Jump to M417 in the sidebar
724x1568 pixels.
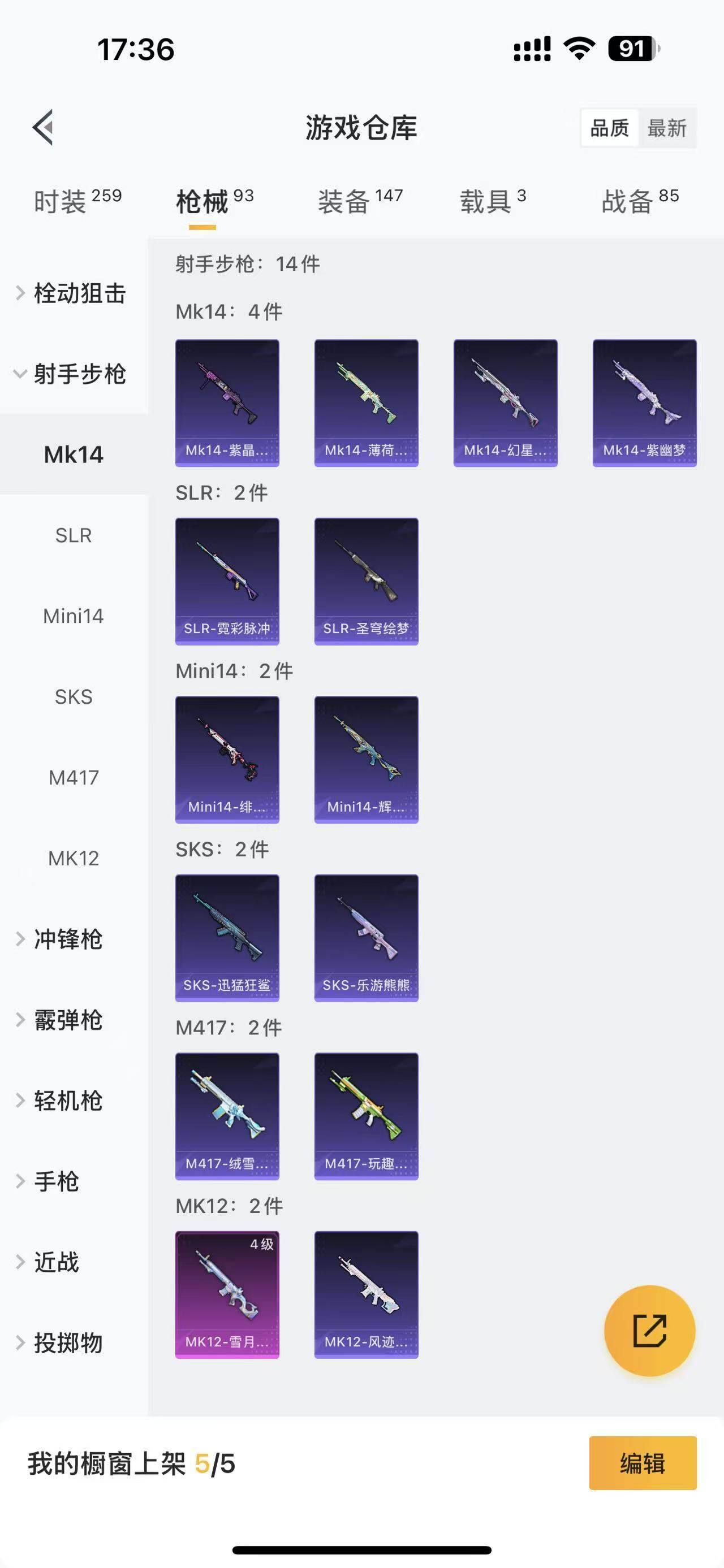click(x=74, y=777)
